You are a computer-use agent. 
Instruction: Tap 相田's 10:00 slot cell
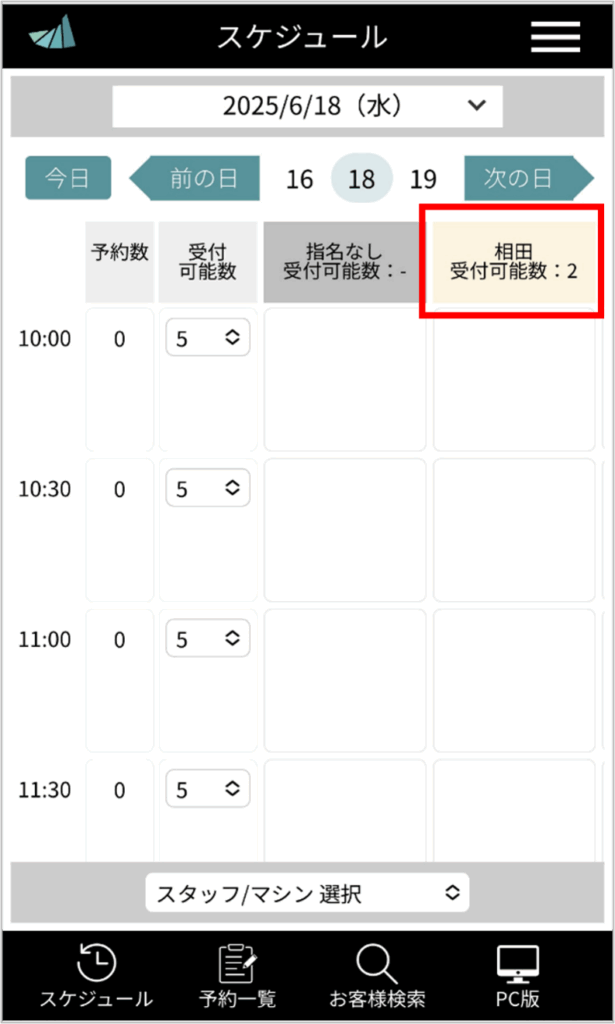(514, 379)
